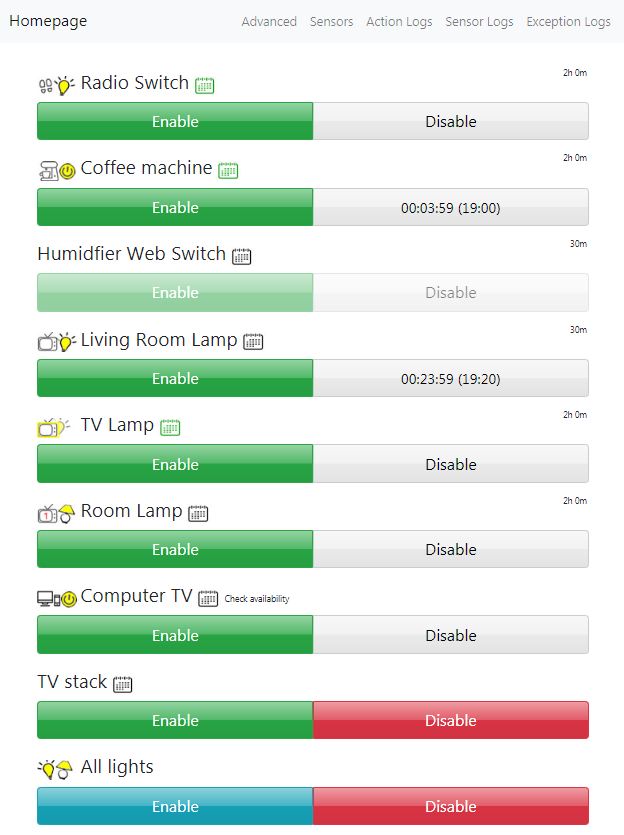Image resolution: width=624 pixels, height=835 pixels.
Task: Disable the Radio Switch
Action: click(450, 121)
